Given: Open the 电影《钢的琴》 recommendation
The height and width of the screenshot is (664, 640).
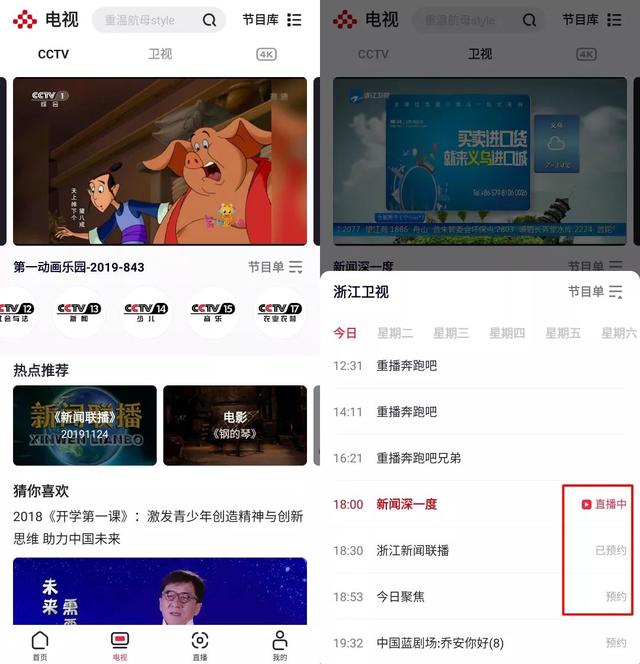Looking at the screenshot, I should click(x=234, y=425).
